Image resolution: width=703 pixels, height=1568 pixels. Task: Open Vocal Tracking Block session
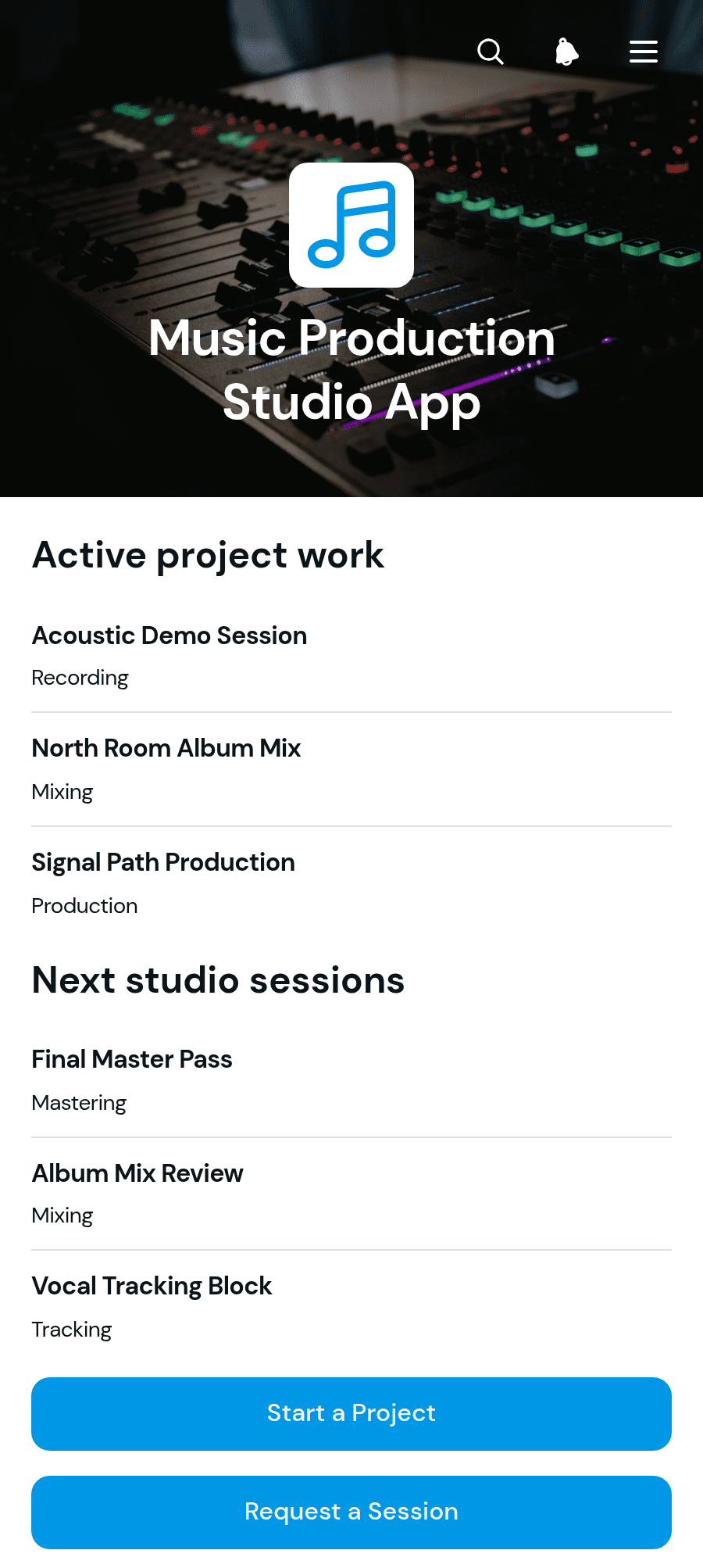(351, 1307)
